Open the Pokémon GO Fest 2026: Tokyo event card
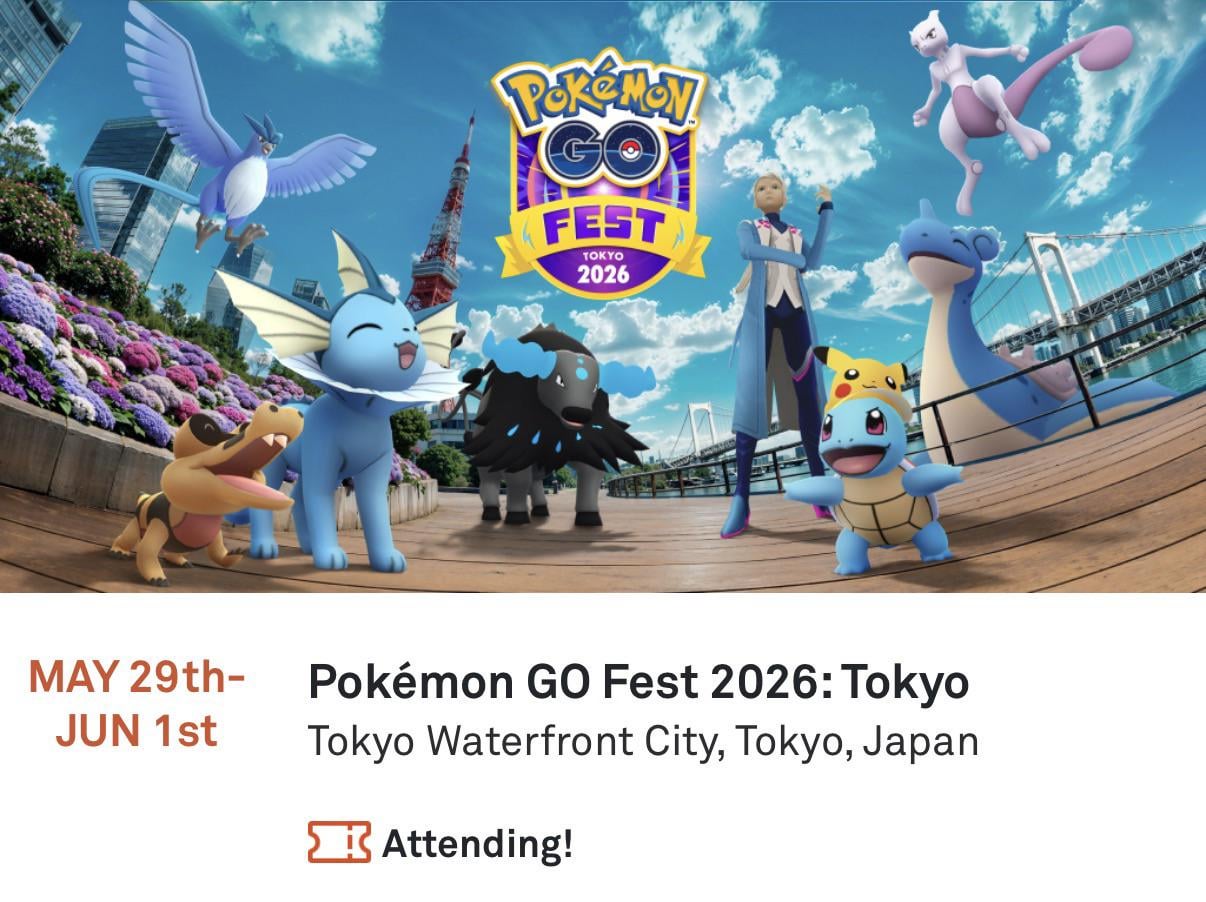1206x902 pixels. click(x=638, y=683)
